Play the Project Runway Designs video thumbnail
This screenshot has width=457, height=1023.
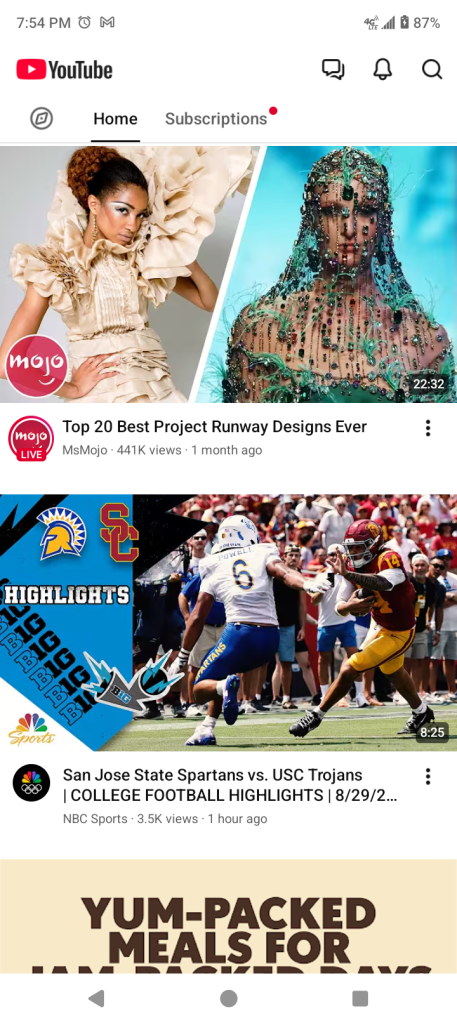tap(228, 274)
